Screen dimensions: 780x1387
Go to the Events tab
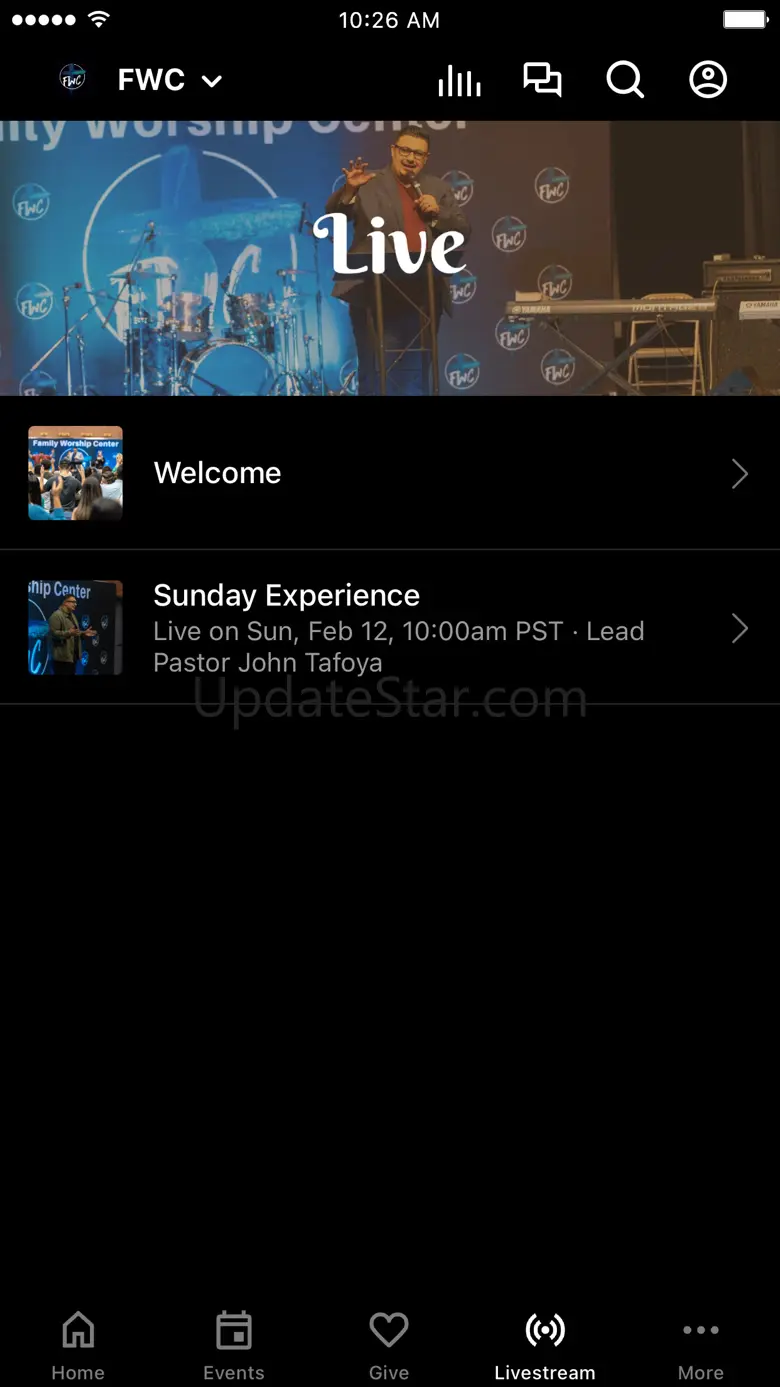click(x=234, y=1345)
